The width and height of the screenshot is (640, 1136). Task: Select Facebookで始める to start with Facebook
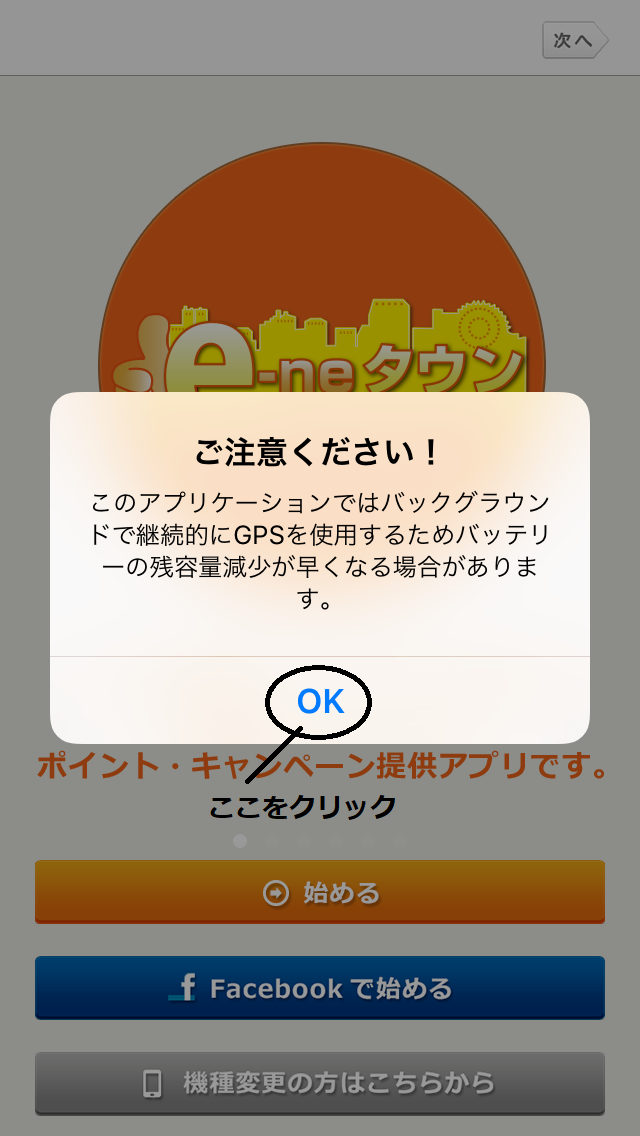coord(320,988)
